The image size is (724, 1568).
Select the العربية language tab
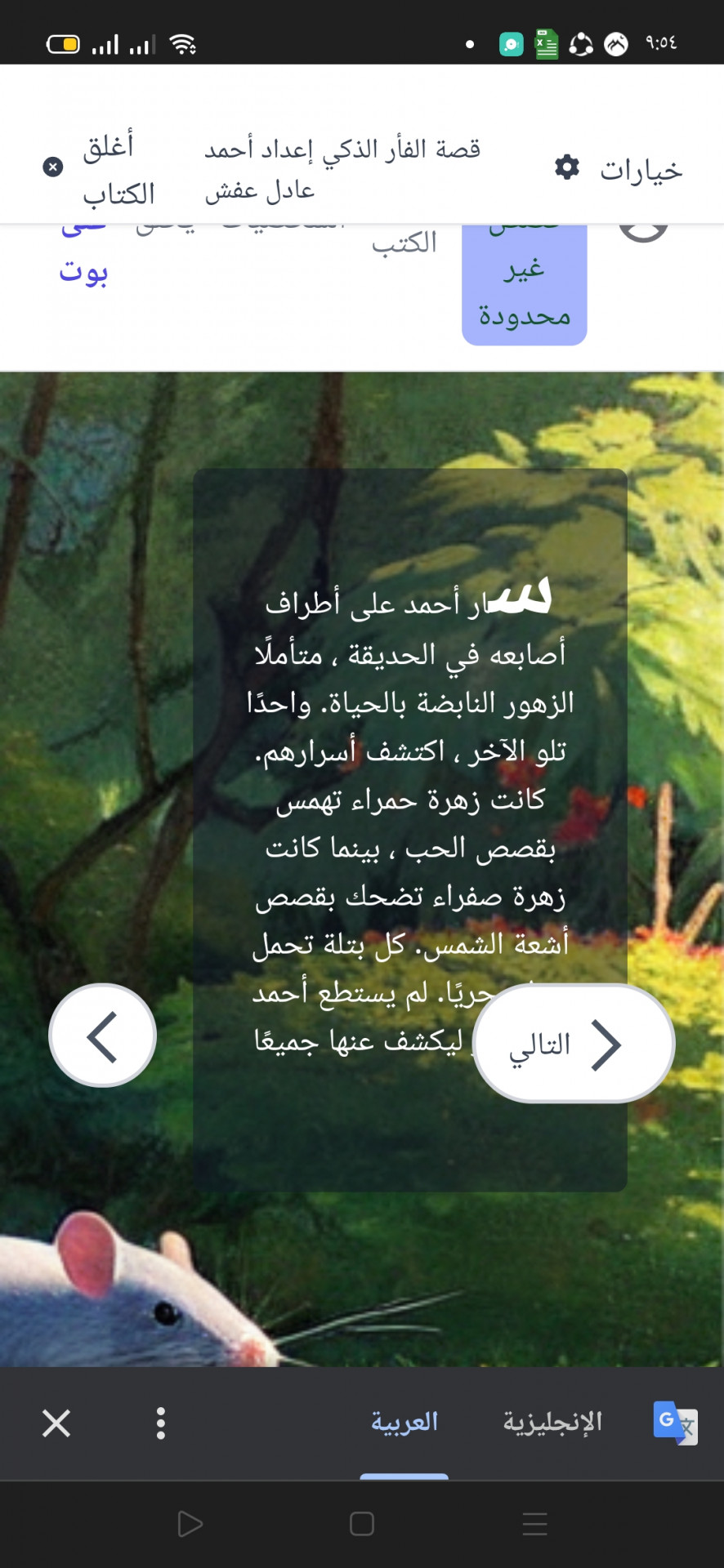pos(404,1422)
